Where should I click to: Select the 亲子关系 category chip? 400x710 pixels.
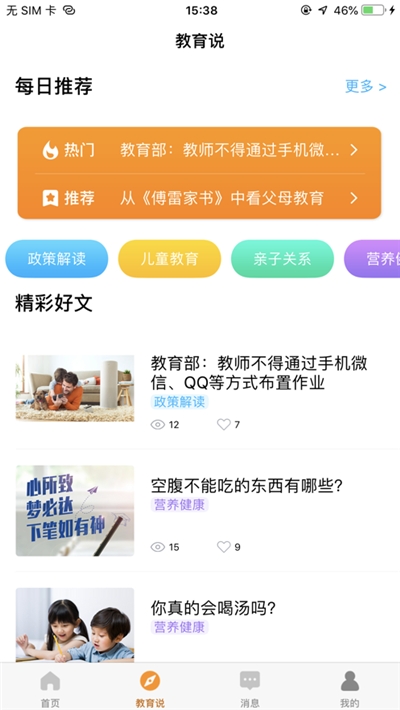(282, 259)
